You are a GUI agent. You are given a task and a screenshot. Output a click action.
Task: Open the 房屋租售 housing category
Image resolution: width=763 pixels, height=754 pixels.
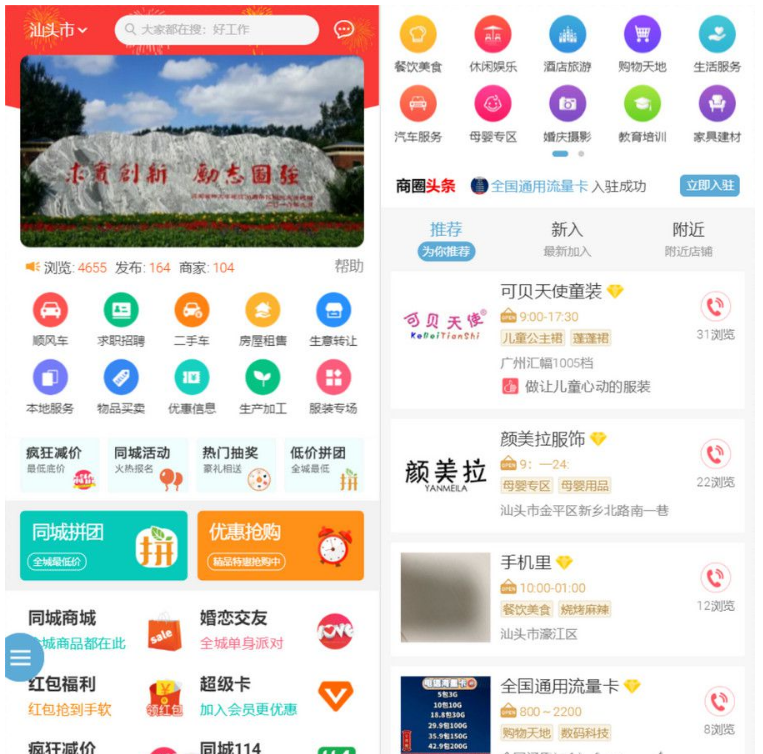click(263, 311)
